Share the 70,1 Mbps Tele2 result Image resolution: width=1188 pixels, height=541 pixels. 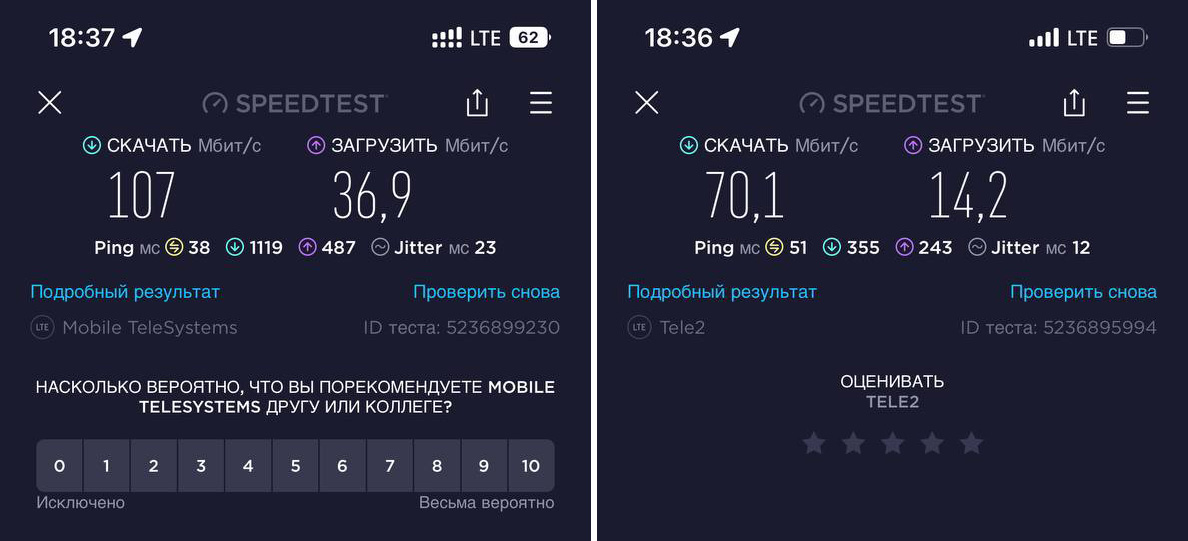(1074, 102)
